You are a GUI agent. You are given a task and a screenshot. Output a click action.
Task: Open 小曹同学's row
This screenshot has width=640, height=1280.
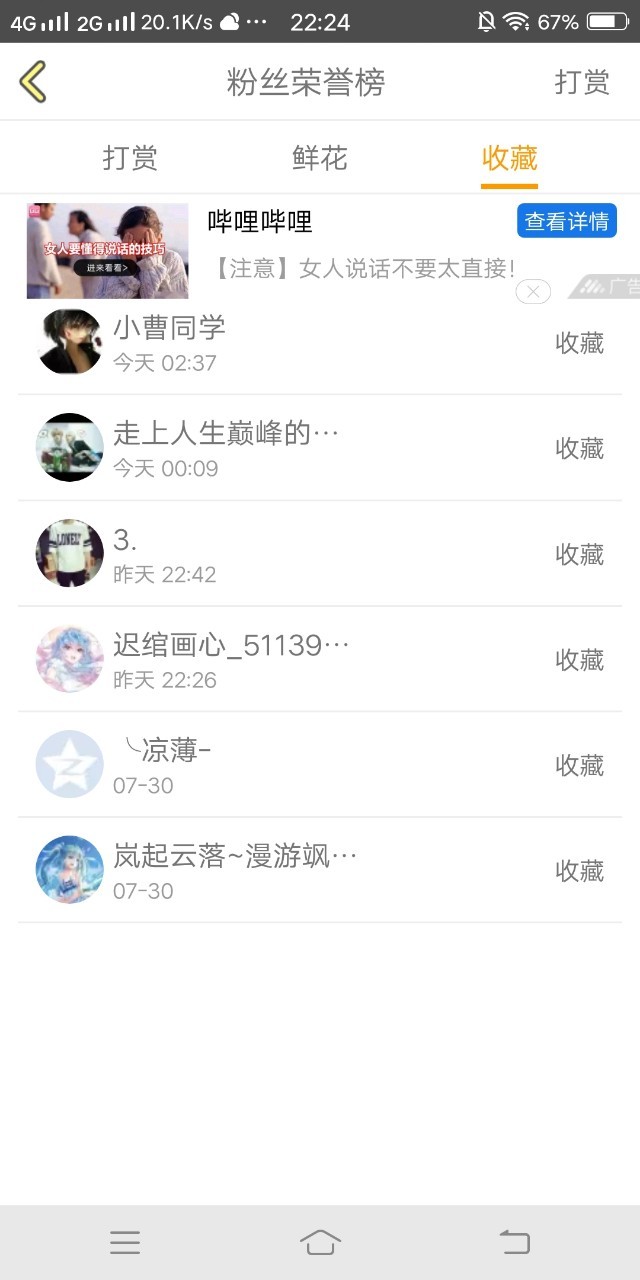(x=320, y=343)
